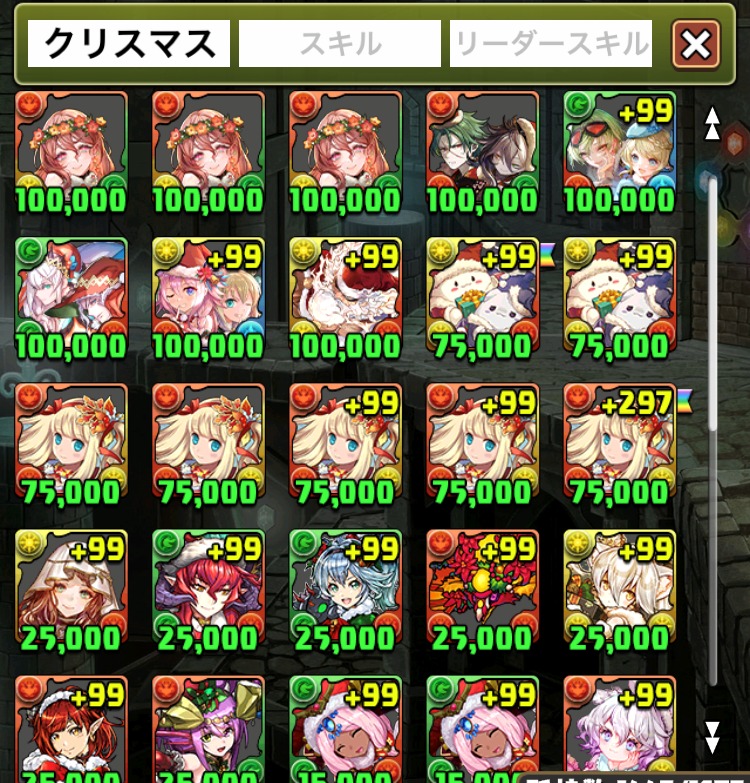Pick the purple-haired golden-horned monster
The height and width of the screenshot is (783, 750).
pos(208,725)
